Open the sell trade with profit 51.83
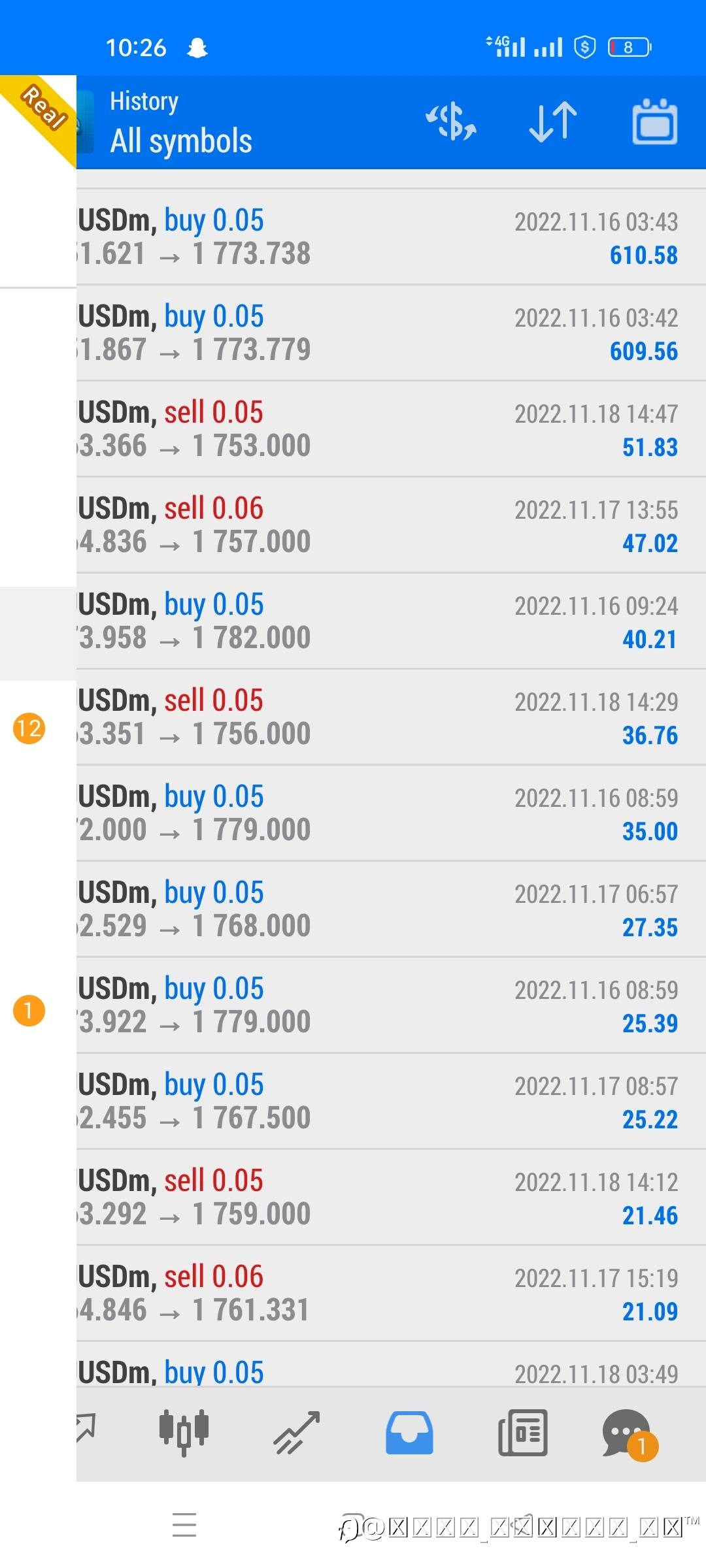This screenshot has height=1568, width=706. (x=391, y=429)
